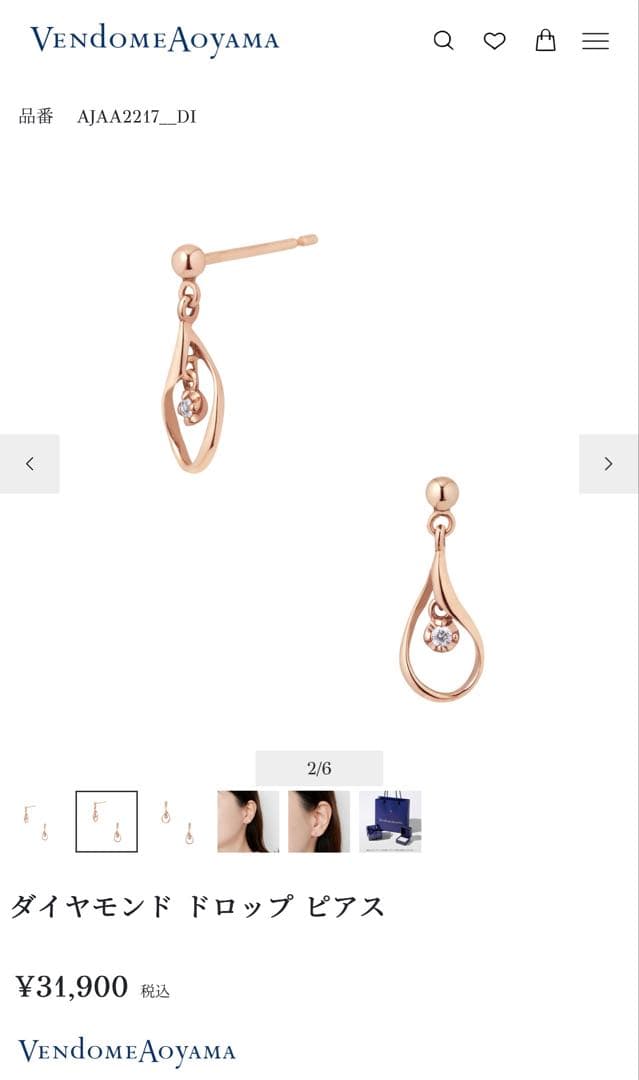Select the first earring thumbnail
The image size is (639, 1080).
click(35, 822)
